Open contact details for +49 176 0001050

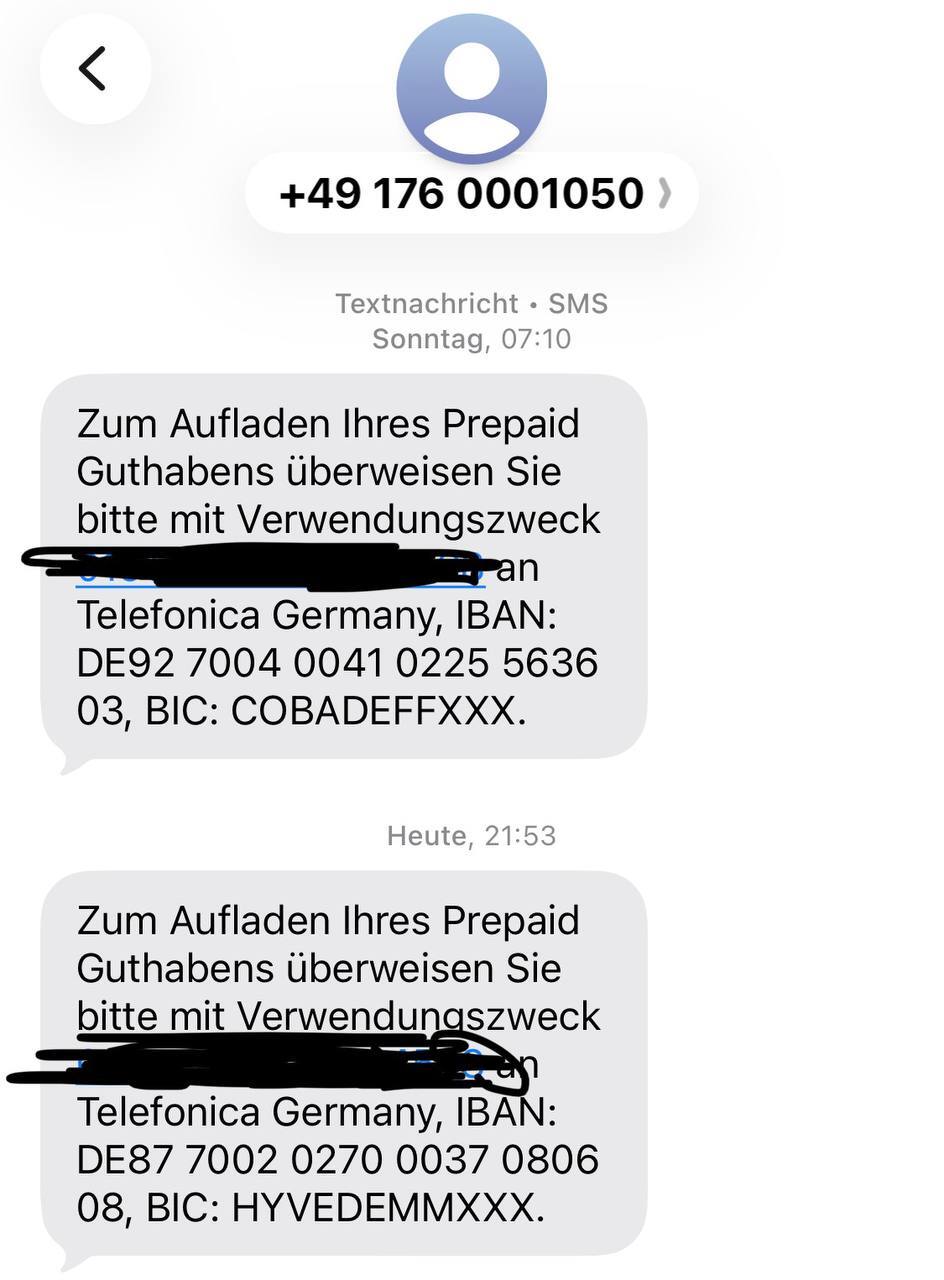pyautogui.click(x=471, y=193)
